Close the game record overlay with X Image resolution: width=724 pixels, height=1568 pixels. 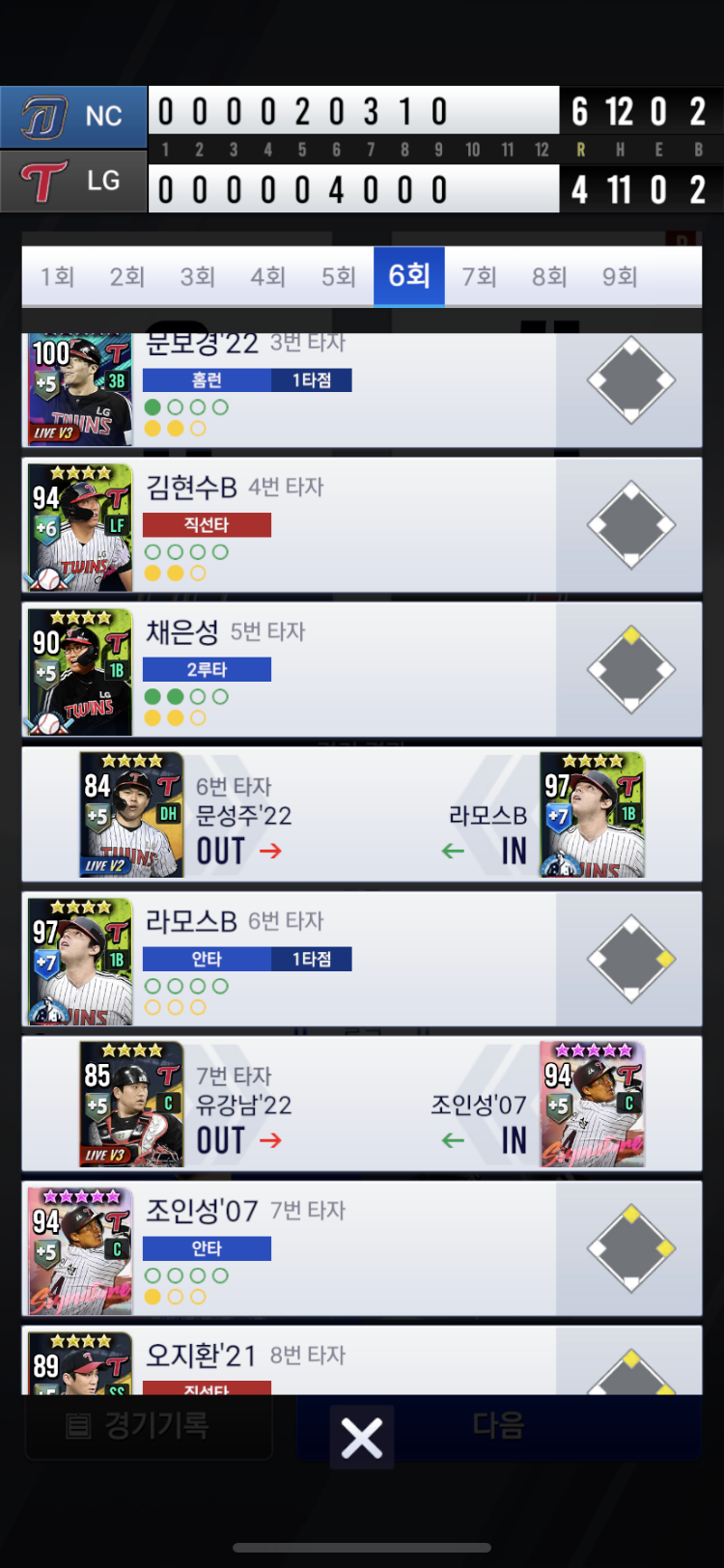point(362,1438)
